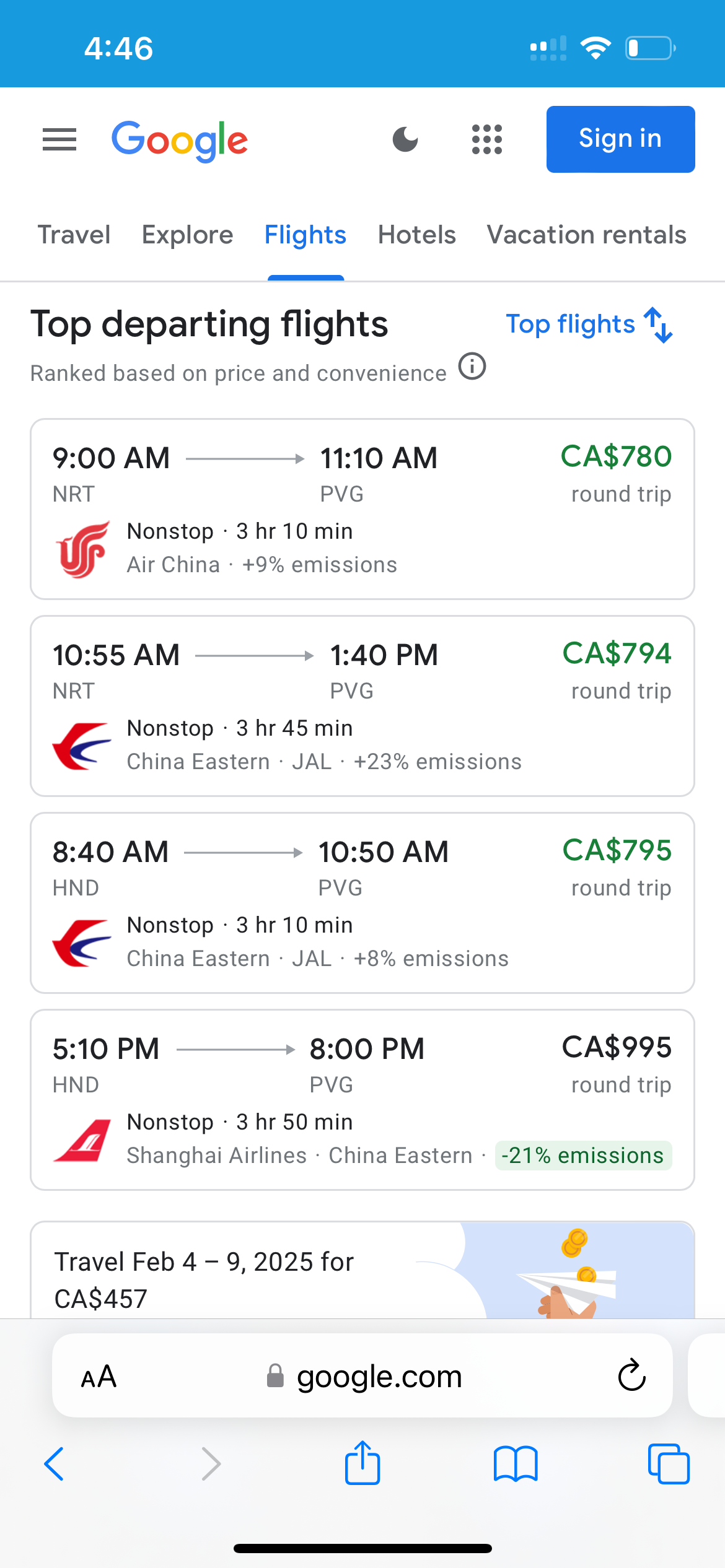Select the Air China 9:00 AM flight
The image size is (725, 1568).
point(362,509)
